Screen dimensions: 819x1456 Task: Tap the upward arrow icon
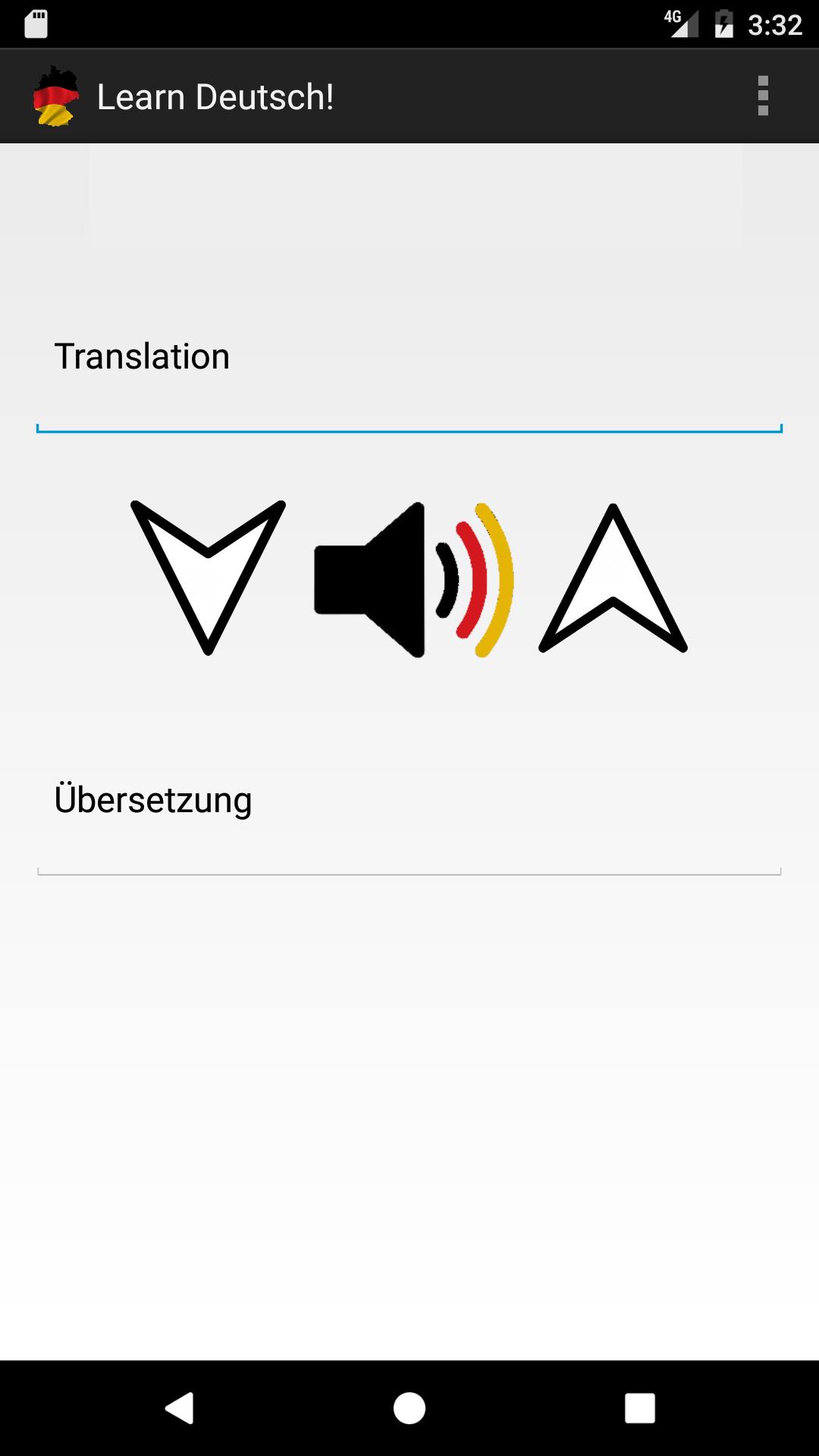[613, 579]
